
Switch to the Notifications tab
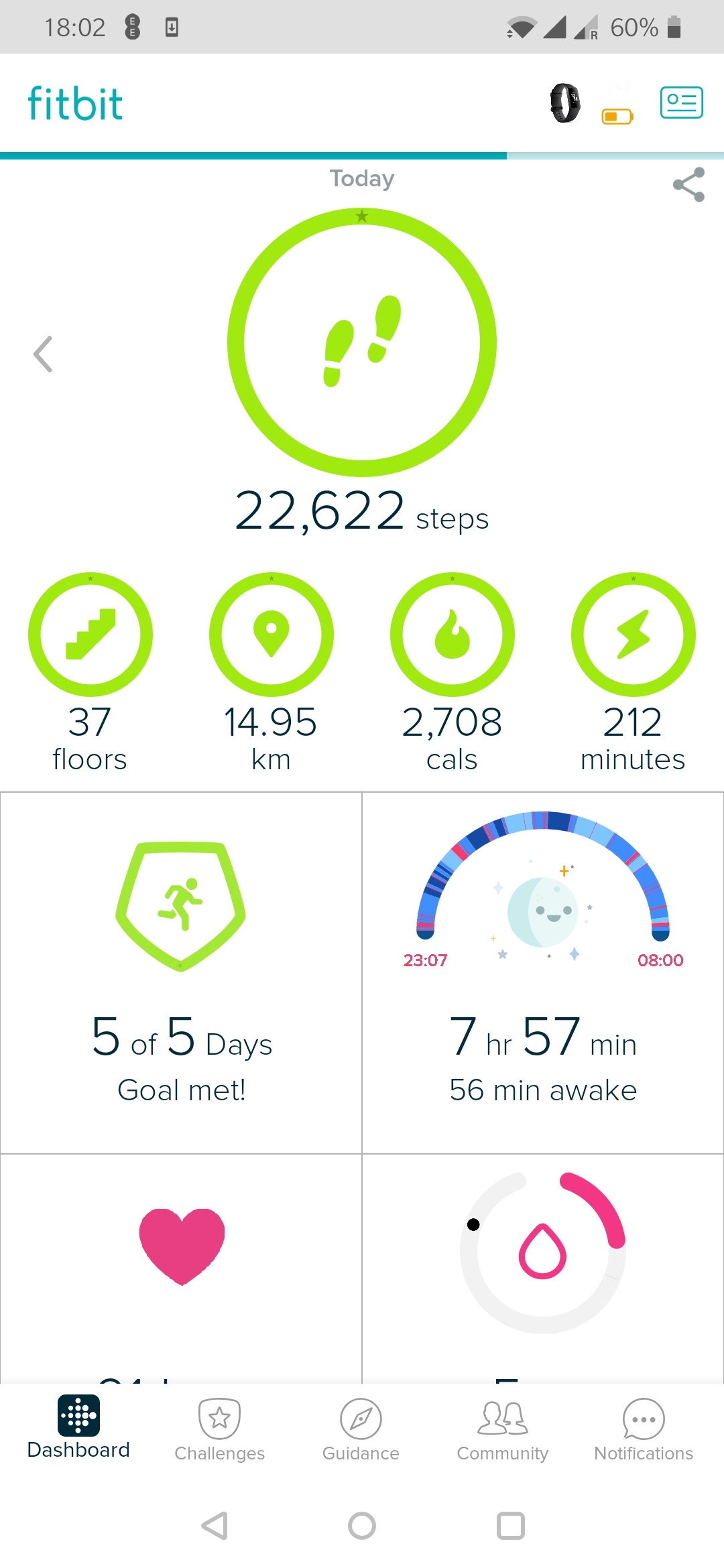[x=644, y=1429]
